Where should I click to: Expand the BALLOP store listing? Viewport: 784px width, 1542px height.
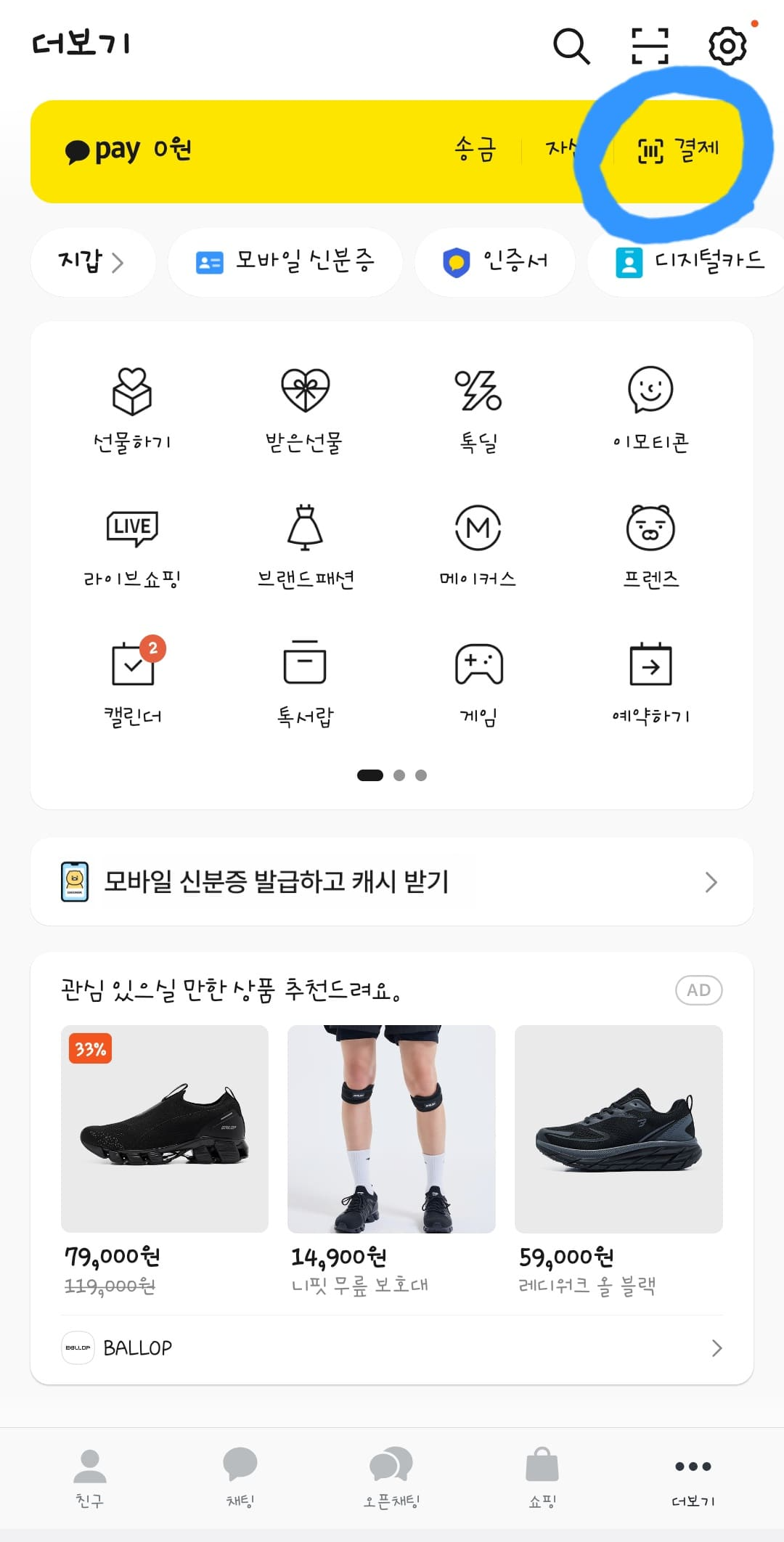point(716,1348)
